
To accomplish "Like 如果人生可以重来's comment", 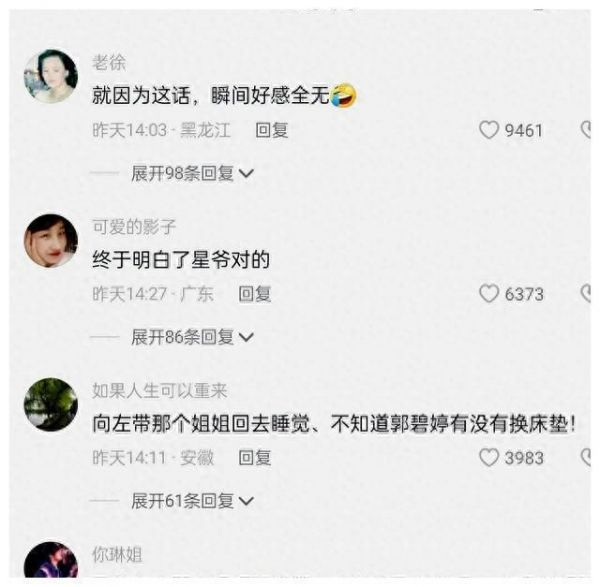I will (x=488, y=458).
